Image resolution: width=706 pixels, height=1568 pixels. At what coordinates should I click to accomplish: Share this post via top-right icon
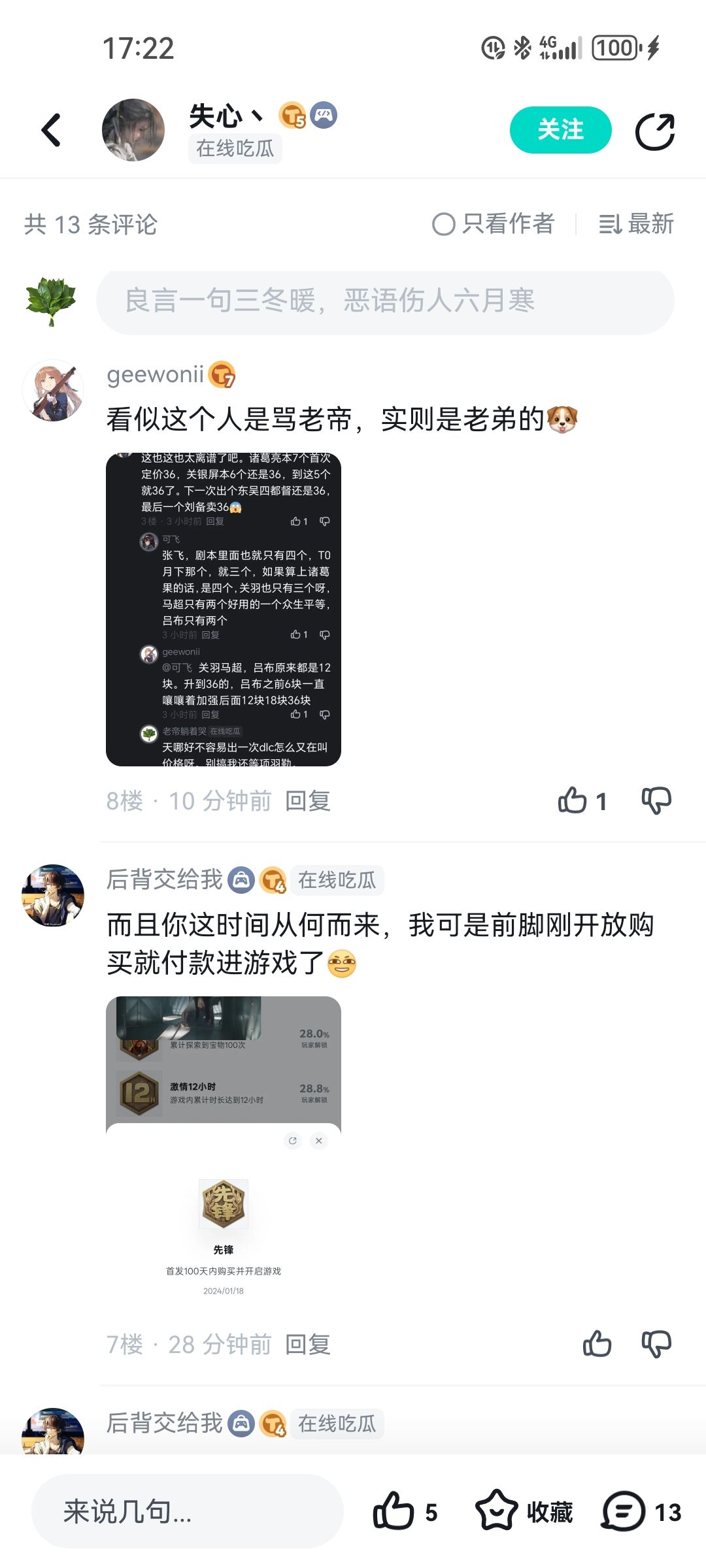(655, 131)
